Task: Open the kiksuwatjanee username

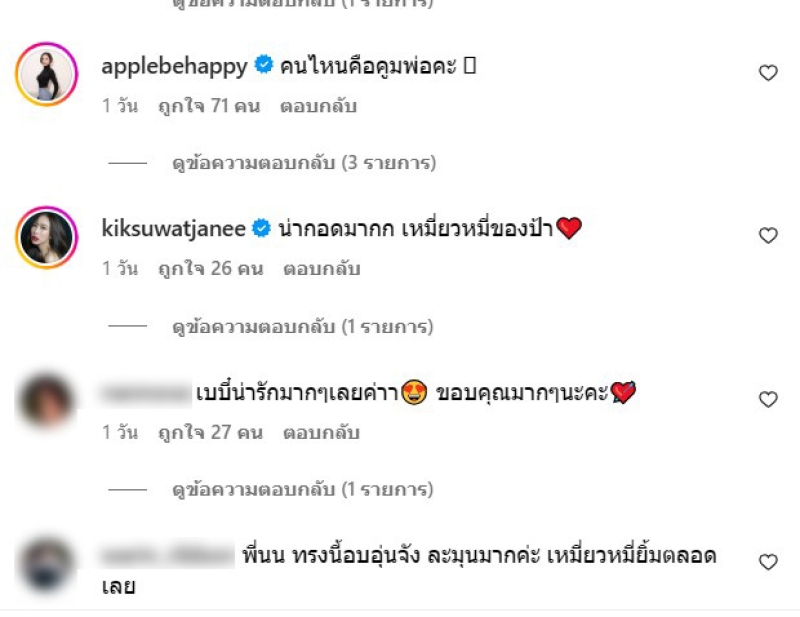Action: pos(173,229)
